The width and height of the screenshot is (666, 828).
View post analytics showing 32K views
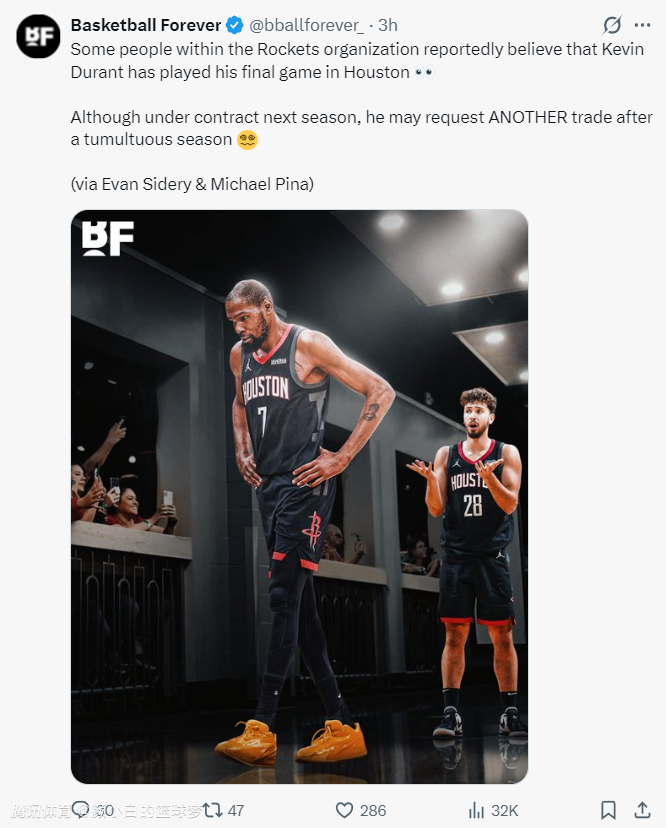[477, 810]
